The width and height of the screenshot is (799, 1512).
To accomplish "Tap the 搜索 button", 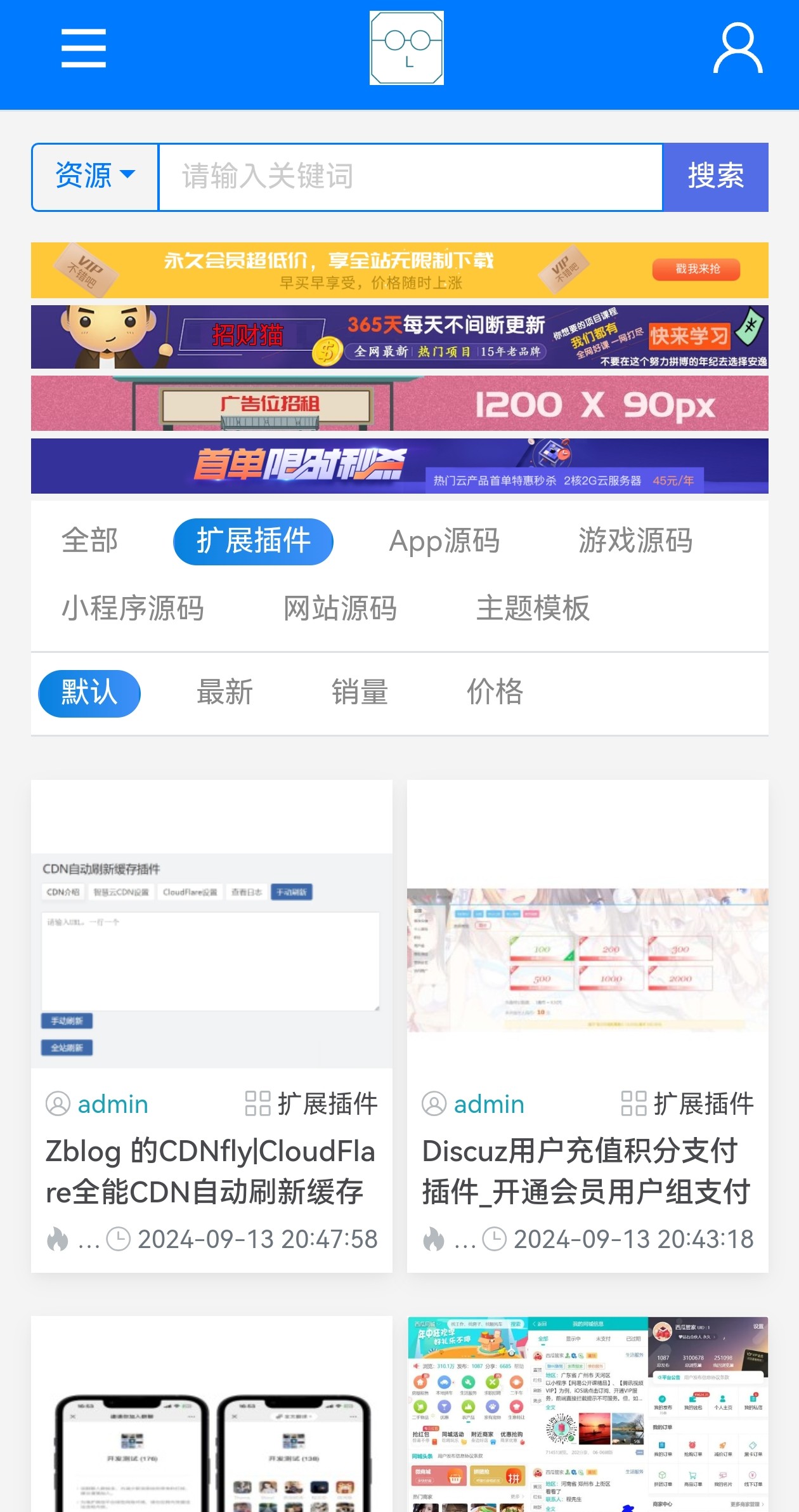I will pos(715,176).
